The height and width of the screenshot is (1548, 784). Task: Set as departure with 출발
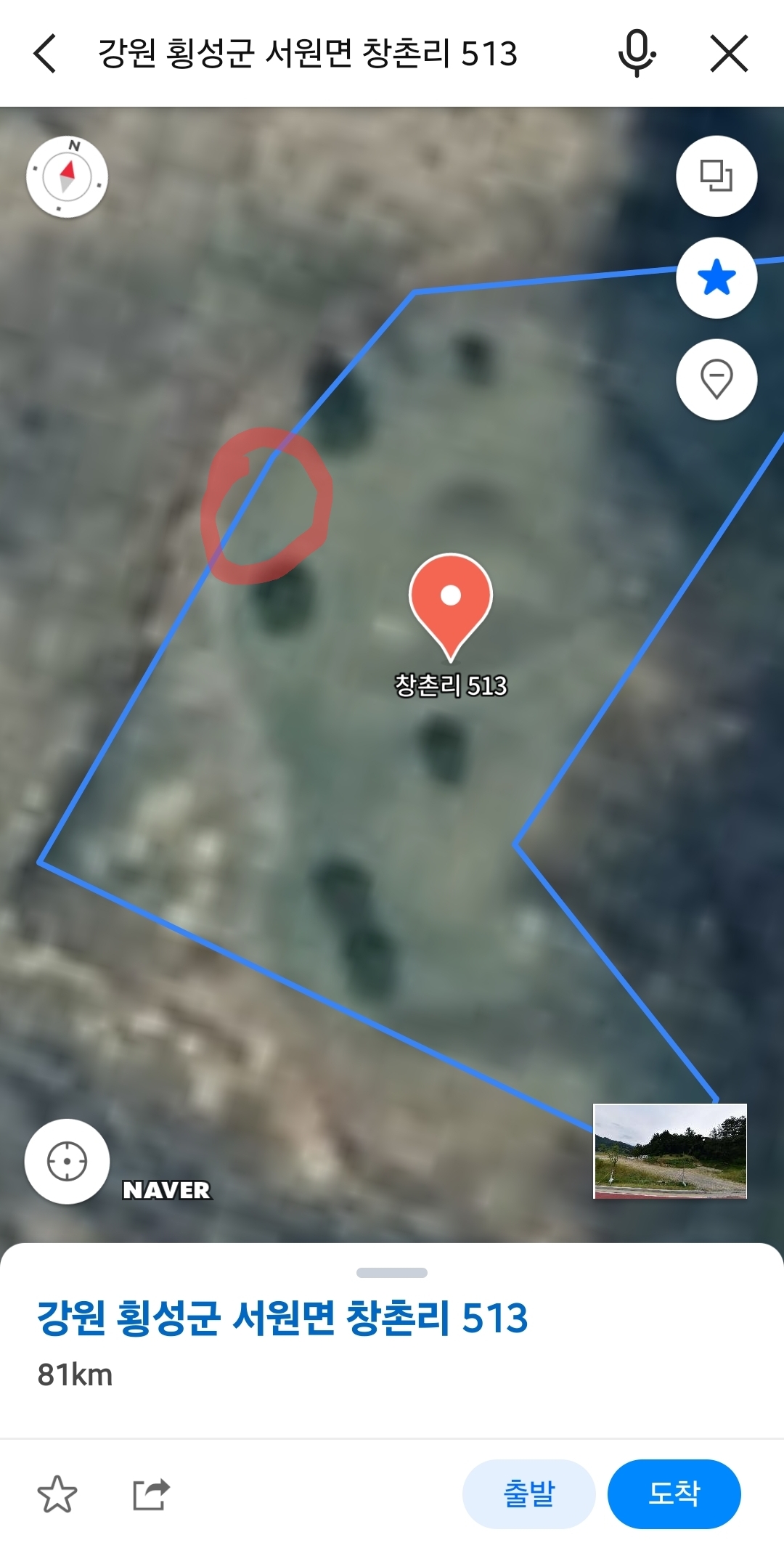(528, 1494)
